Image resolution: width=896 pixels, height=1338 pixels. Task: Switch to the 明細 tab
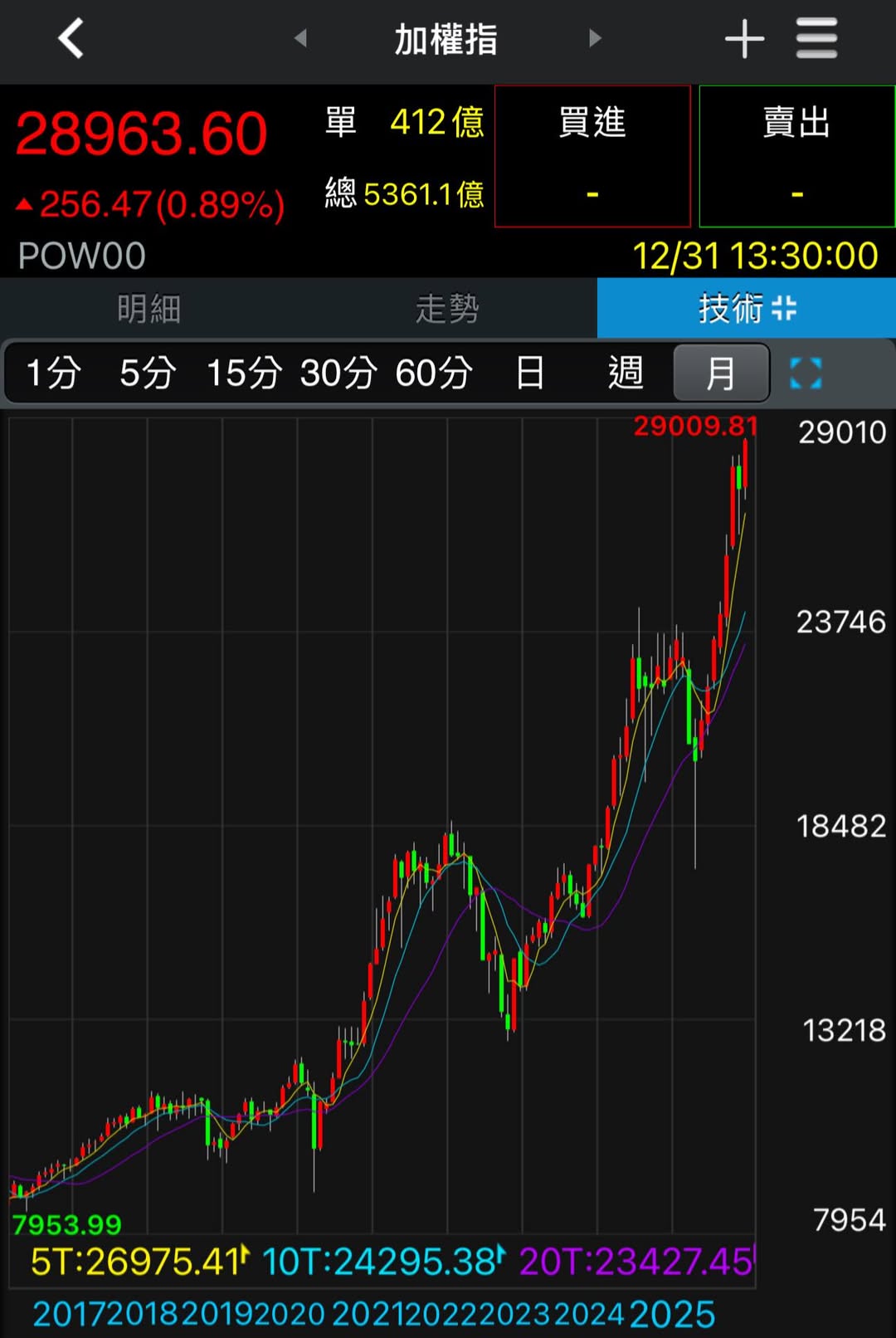[x=149, y=309]
